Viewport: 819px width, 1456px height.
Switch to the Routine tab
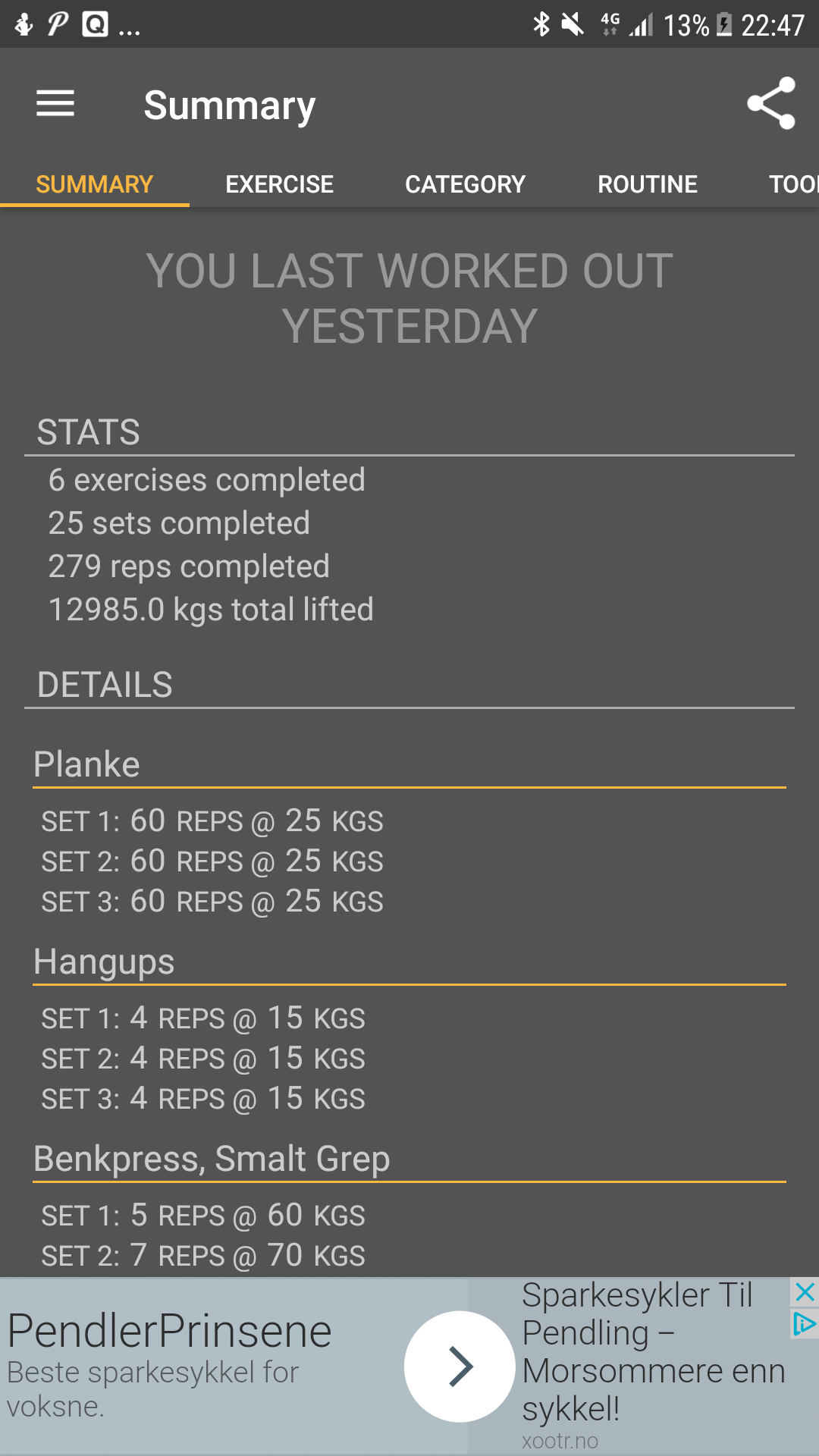tap(648, 184)
